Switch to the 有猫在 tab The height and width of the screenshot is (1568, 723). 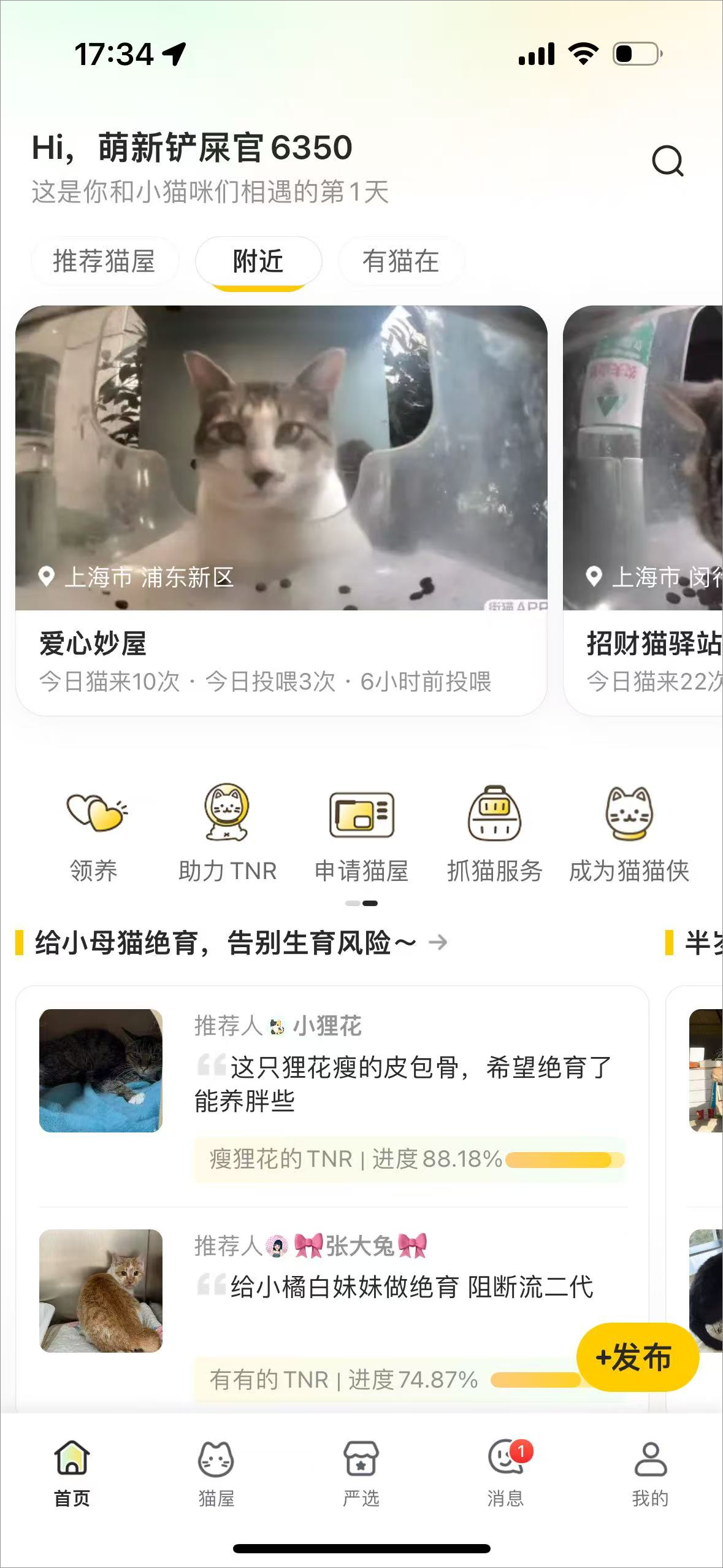(400, 261)
